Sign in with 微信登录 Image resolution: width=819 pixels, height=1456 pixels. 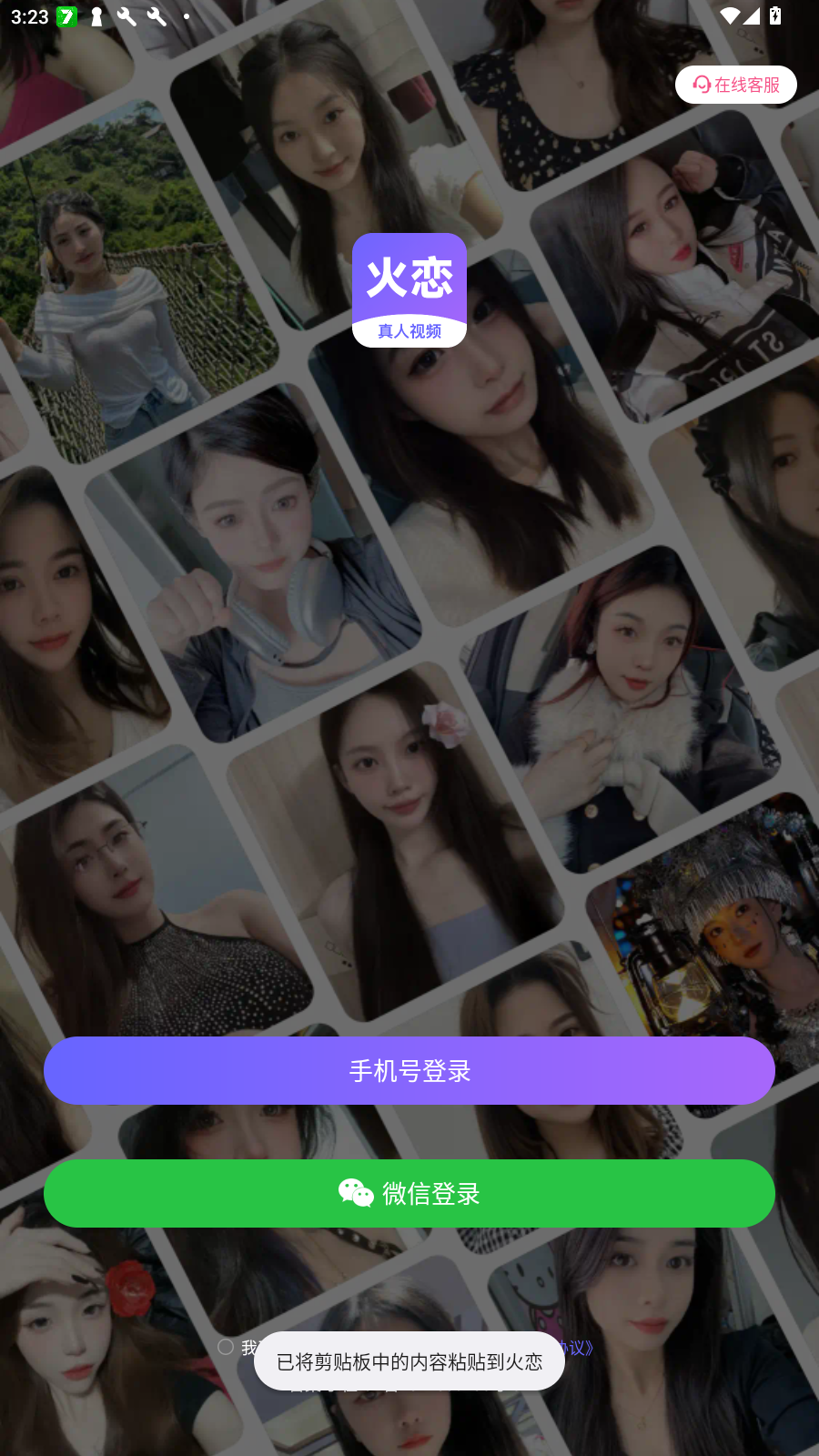[x=409, y=1193]
